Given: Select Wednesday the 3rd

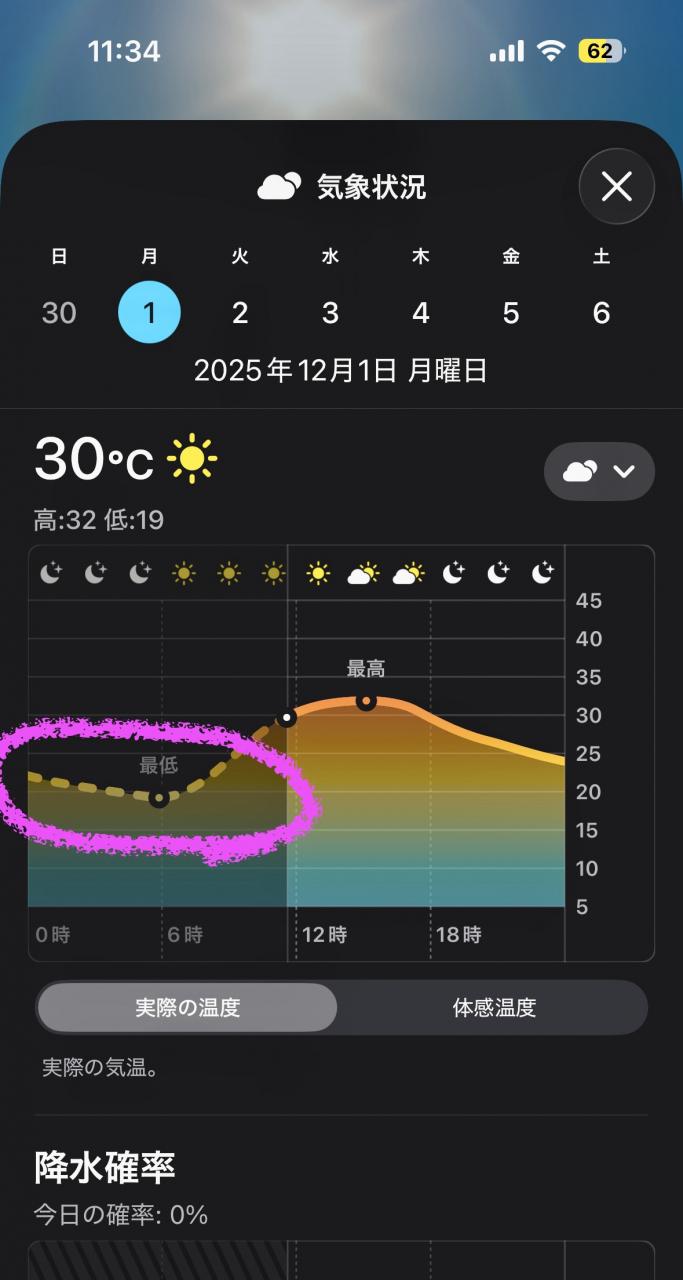Looking at the screenshot, I should click(330, 313).
